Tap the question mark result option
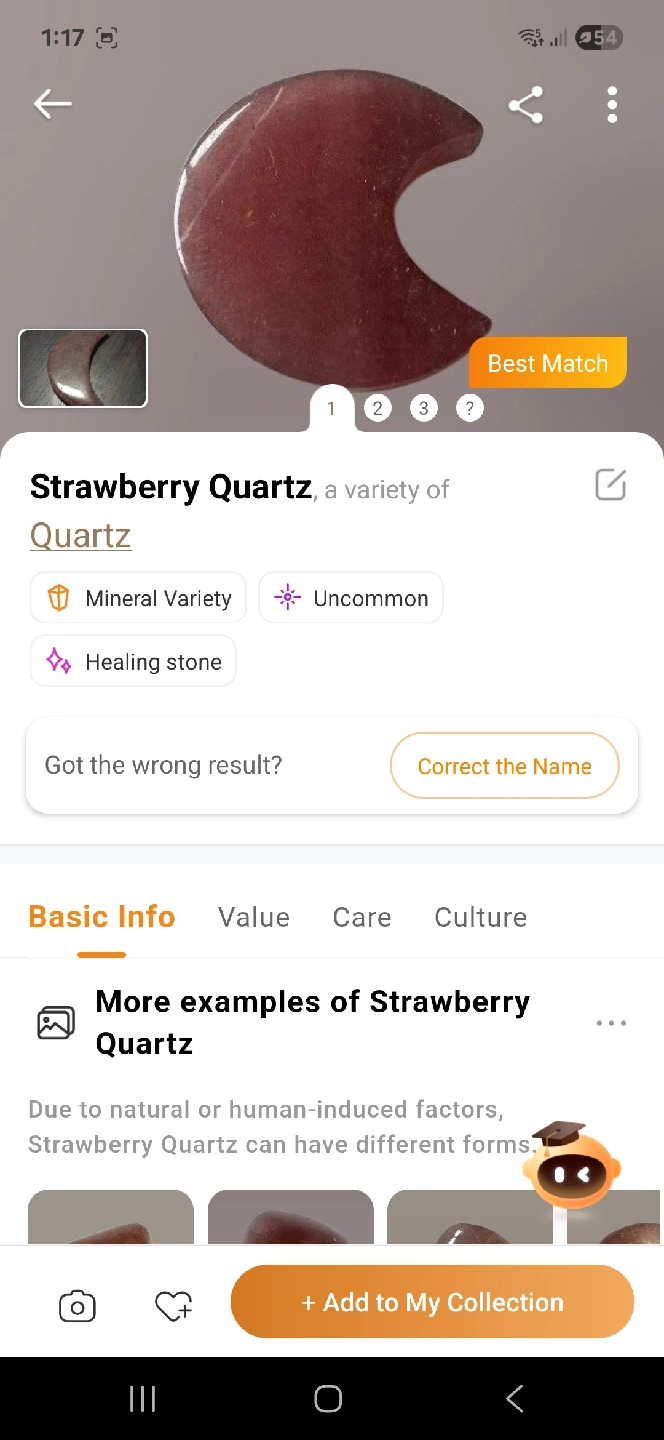The height and width of the screenshot is (1440, 664). point(469,408)
